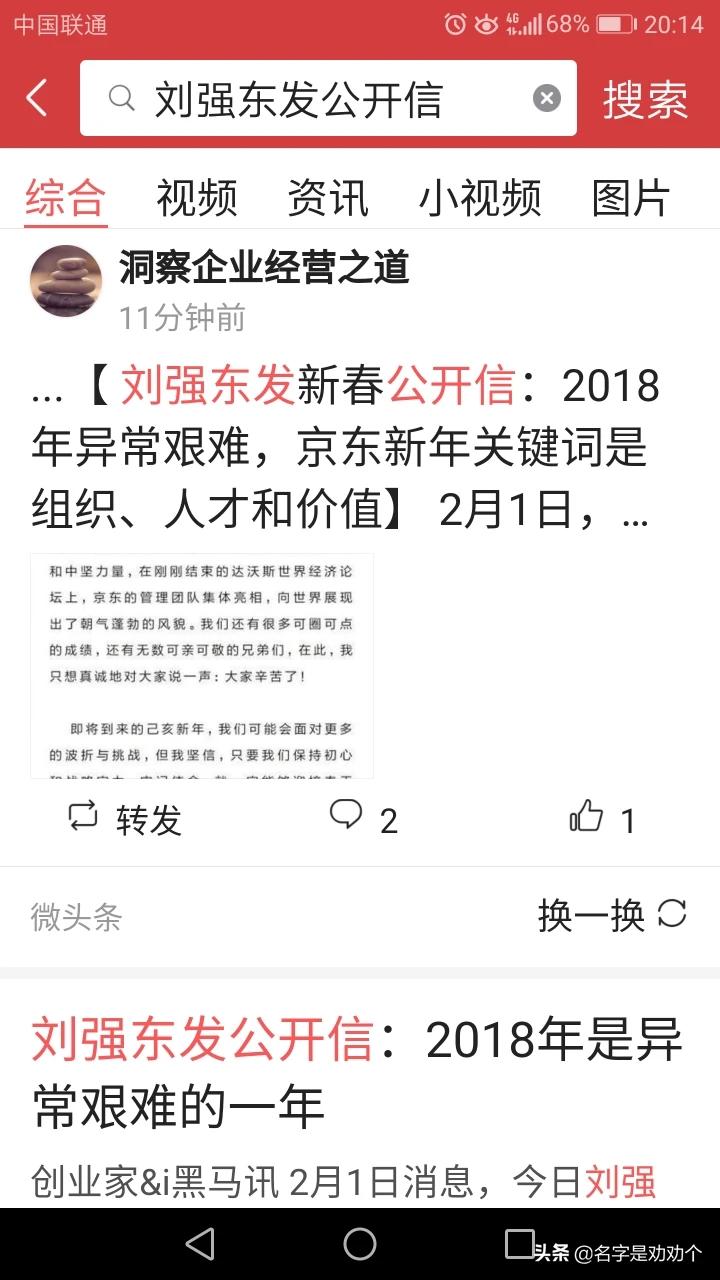Open comments on the 洞察企业经营之道 post
720x1280 pixels.
pos(363,819)
